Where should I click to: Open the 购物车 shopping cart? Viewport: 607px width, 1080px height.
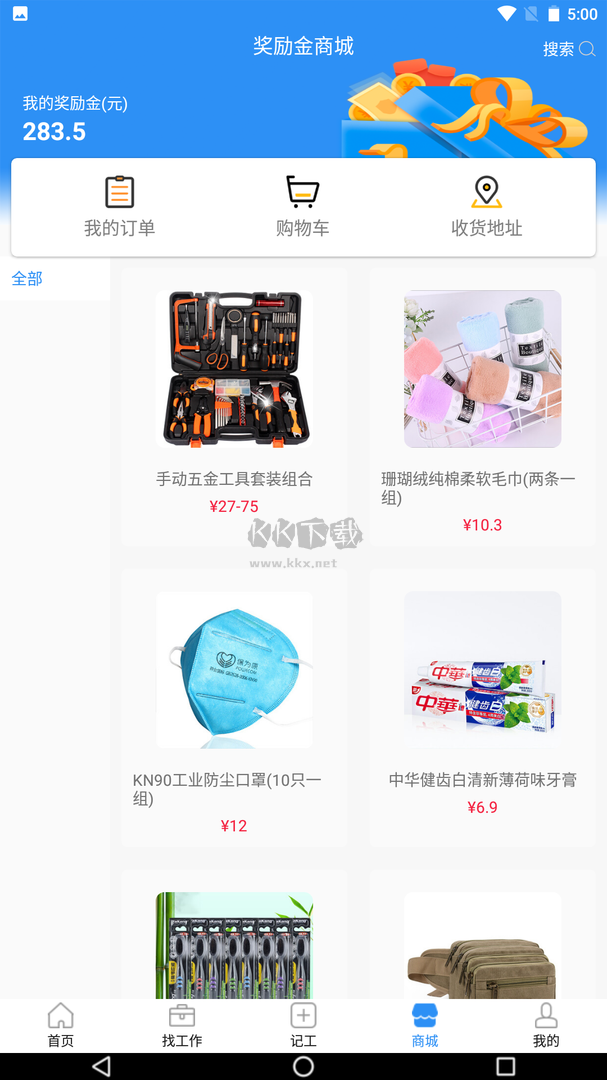point(302,206)
